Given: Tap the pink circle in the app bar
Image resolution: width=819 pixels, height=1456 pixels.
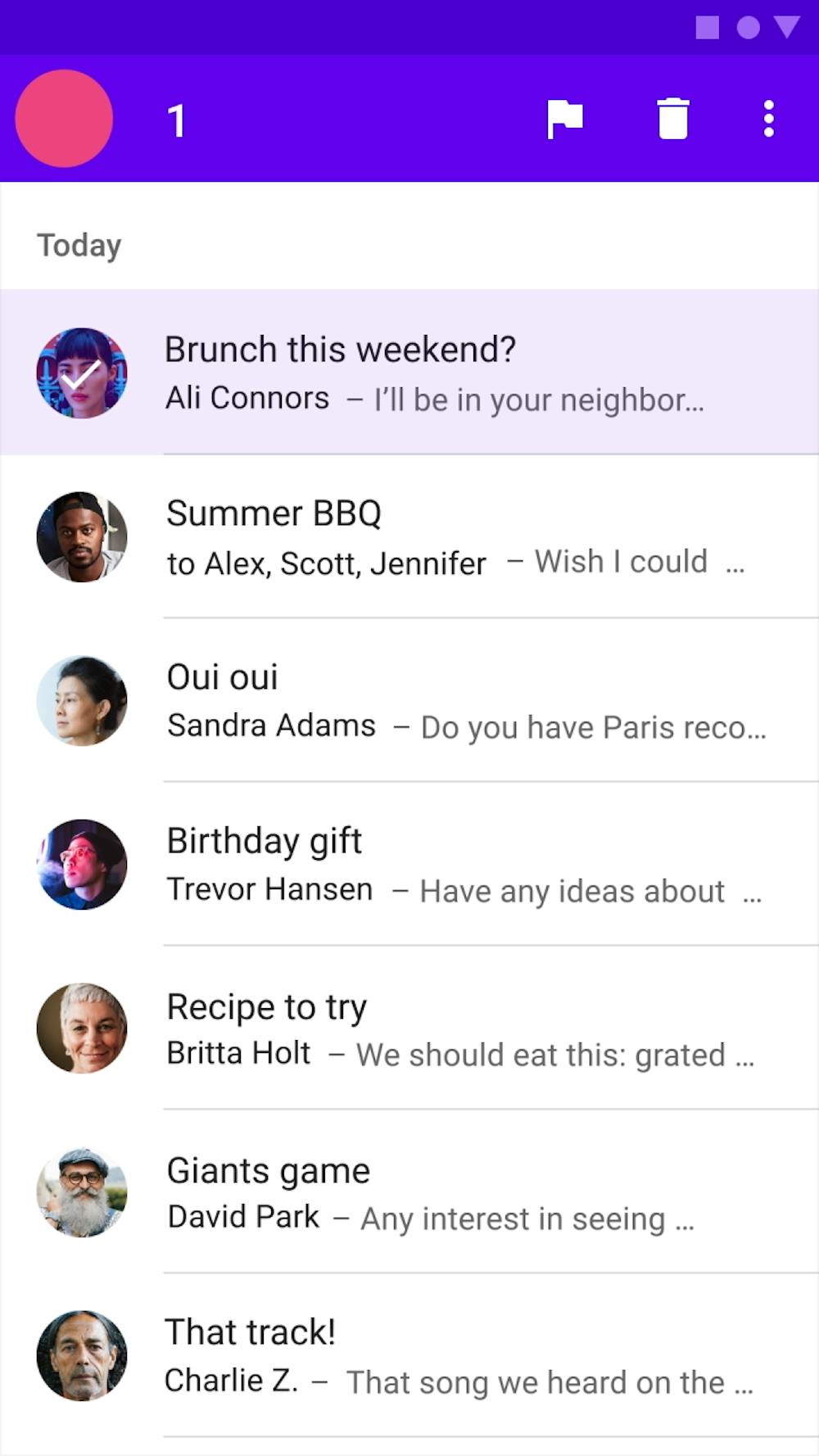Looking at the screenshot, I should click(x=64, y=119).
